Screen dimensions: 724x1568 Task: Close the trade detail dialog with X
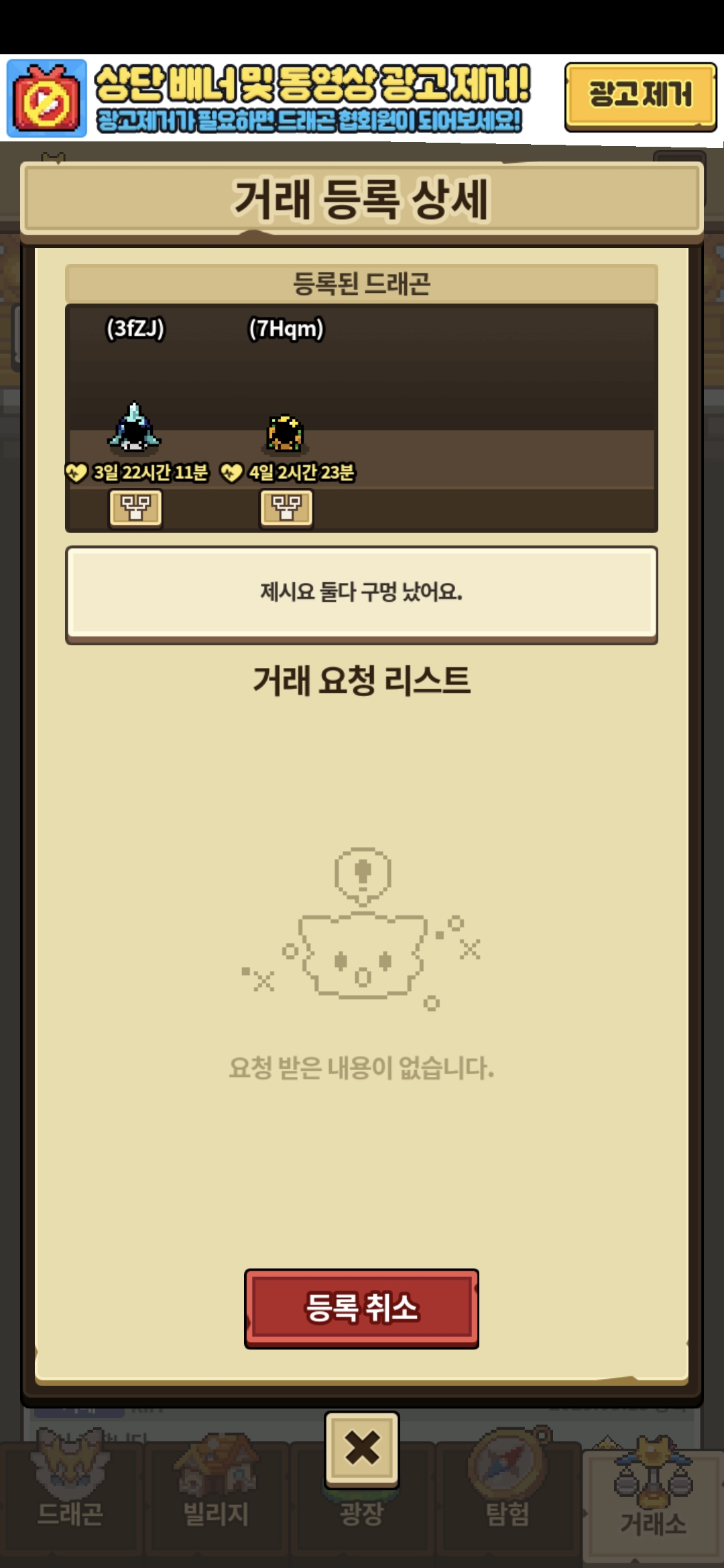pos(362,1447)
